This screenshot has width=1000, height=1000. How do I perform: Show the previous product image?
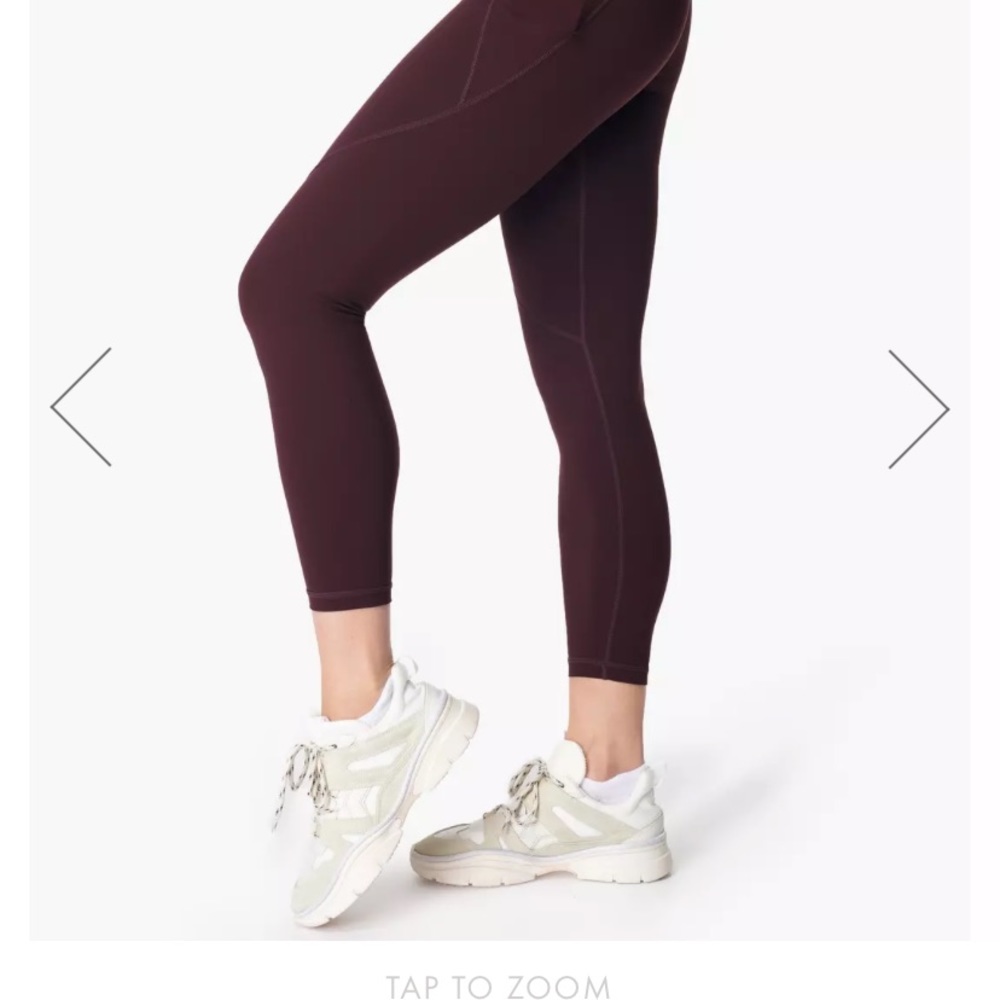tap(82, 407)
